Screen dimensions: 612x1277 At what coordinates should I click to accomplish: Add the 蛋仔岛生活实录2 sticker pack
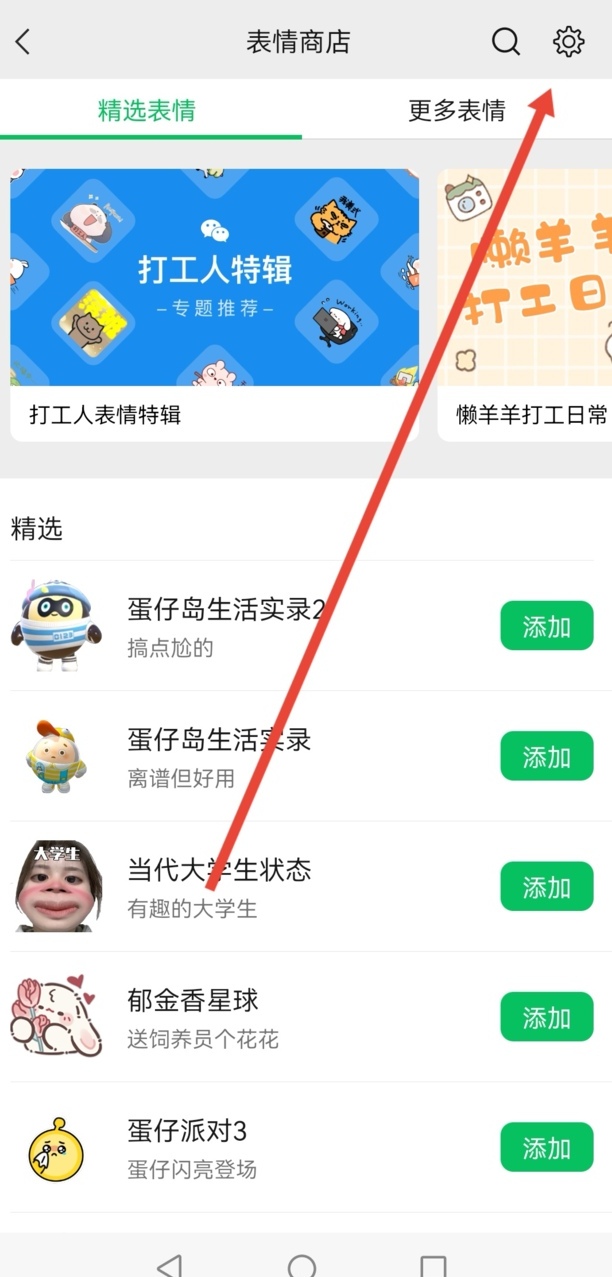tap(546, 627)
